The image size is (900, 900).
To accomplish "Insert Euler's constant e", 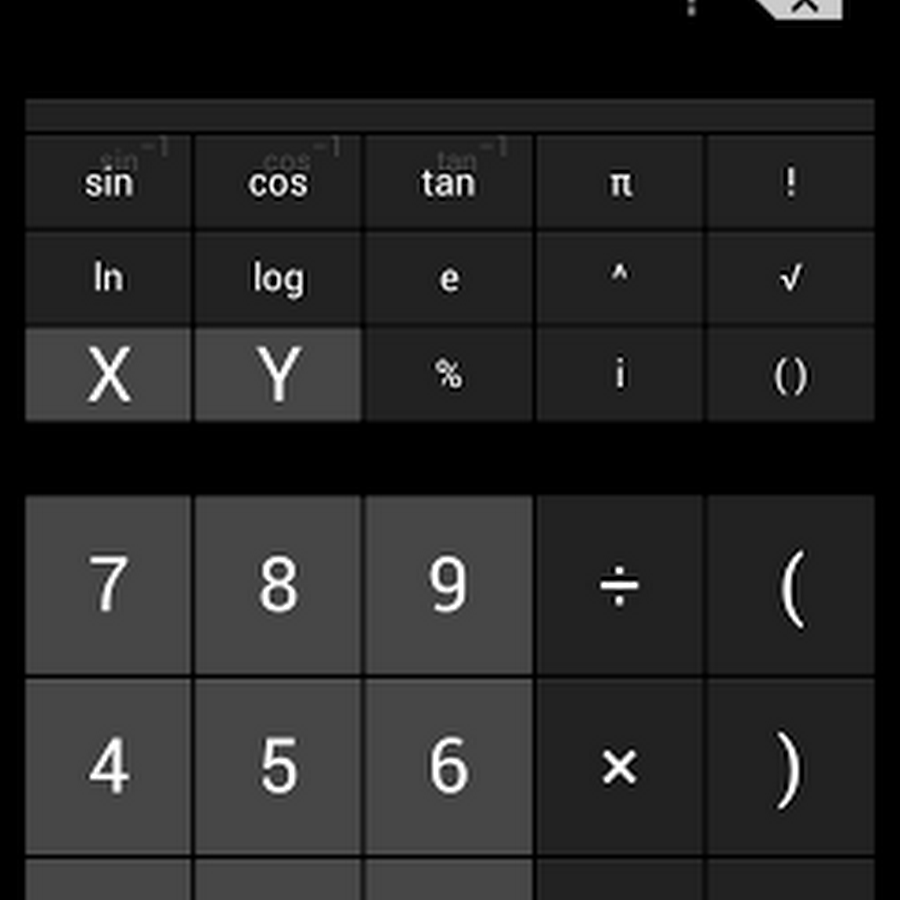I will click(x=448, y=278).
